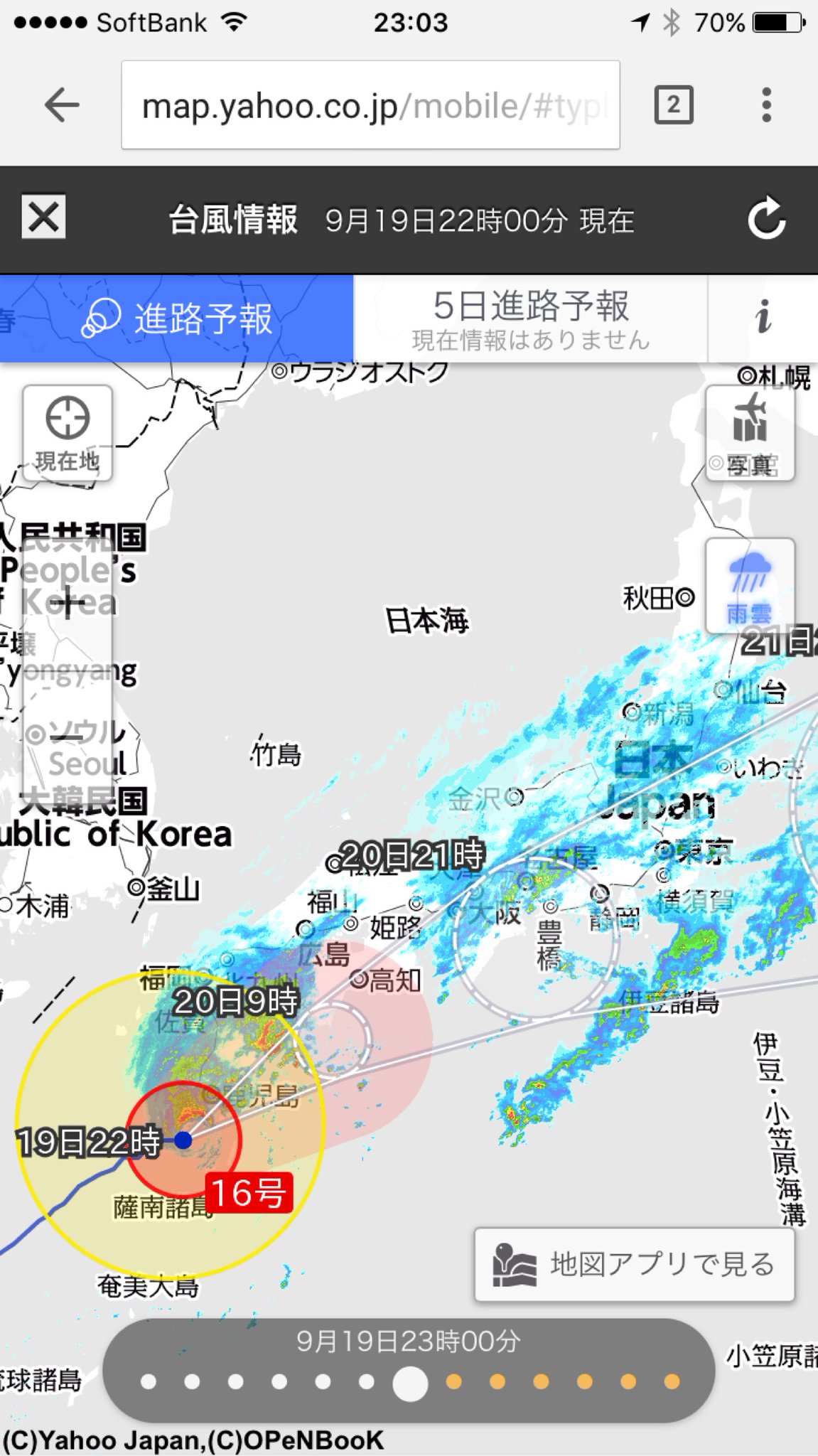This screenshot has width=818, height=1456.
Task: Select the 進路予報 tab
Action: pos(176,318)
